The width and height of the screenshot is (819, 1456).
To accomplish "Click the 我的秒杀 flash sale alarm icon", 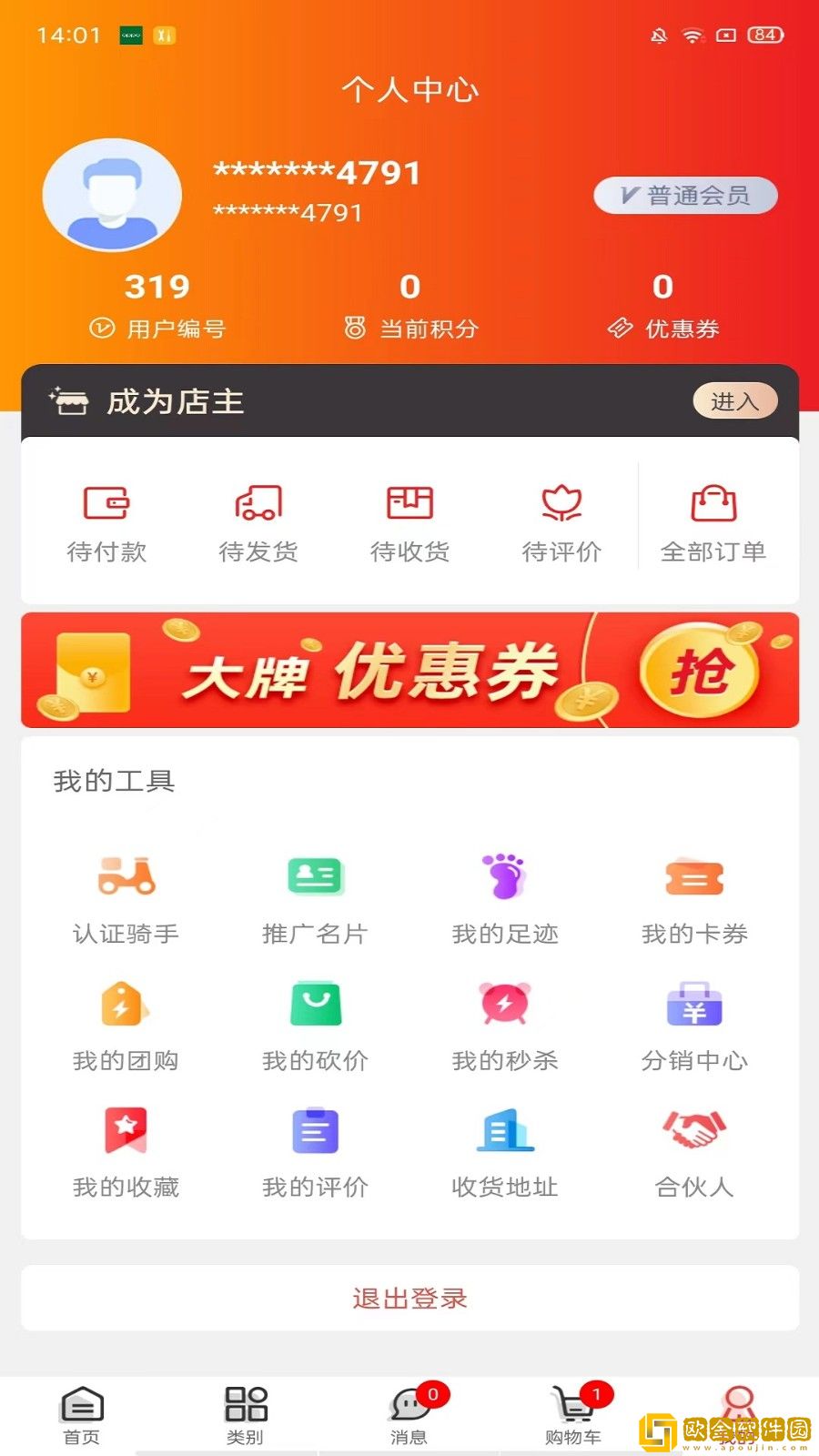I will [504, 1004].
